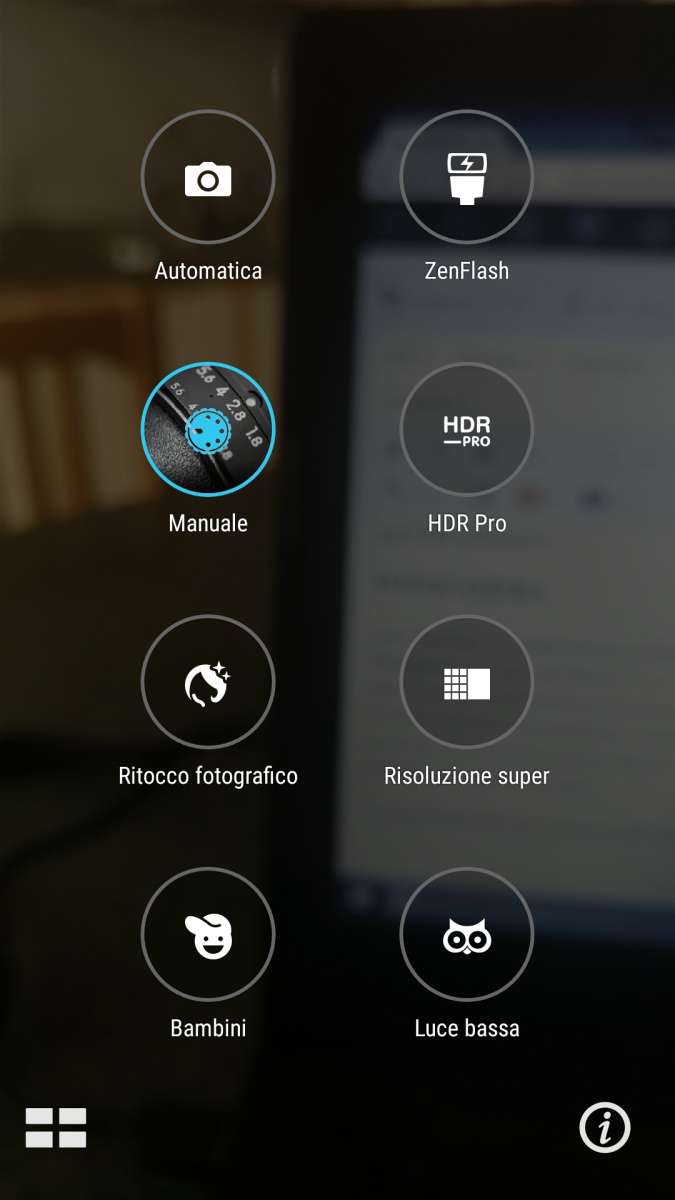
Task: Switch to Bambini mode
Action: pyautogui.click(x=208, y=934)
